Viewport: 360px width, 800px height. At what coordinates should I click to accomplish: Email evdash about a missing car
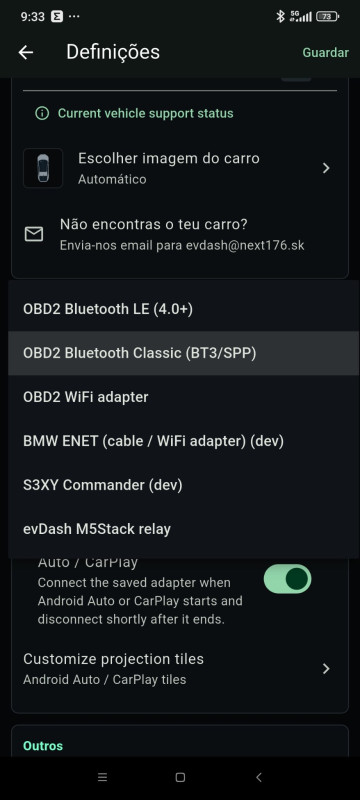click(179, 234)
